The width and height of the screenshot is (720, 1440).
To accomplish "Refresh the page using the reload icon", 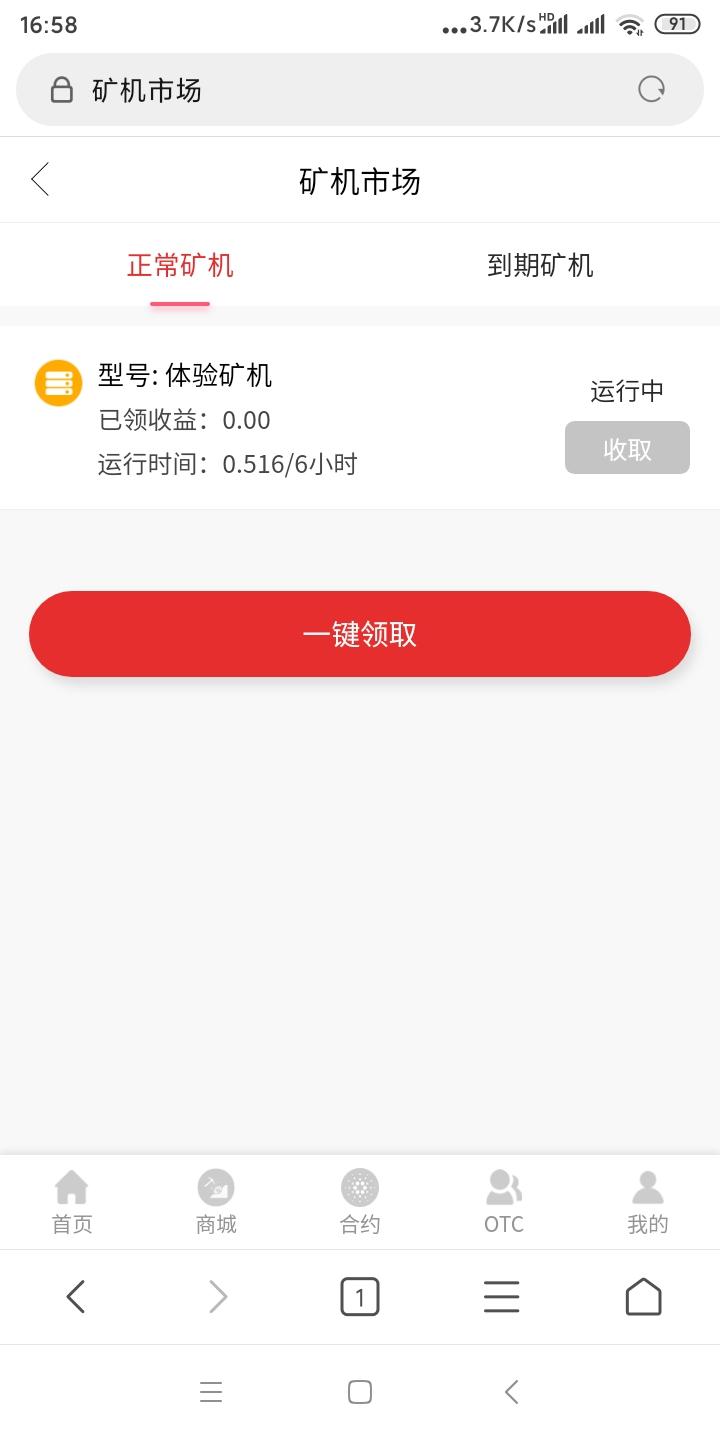I will (652, 89).
